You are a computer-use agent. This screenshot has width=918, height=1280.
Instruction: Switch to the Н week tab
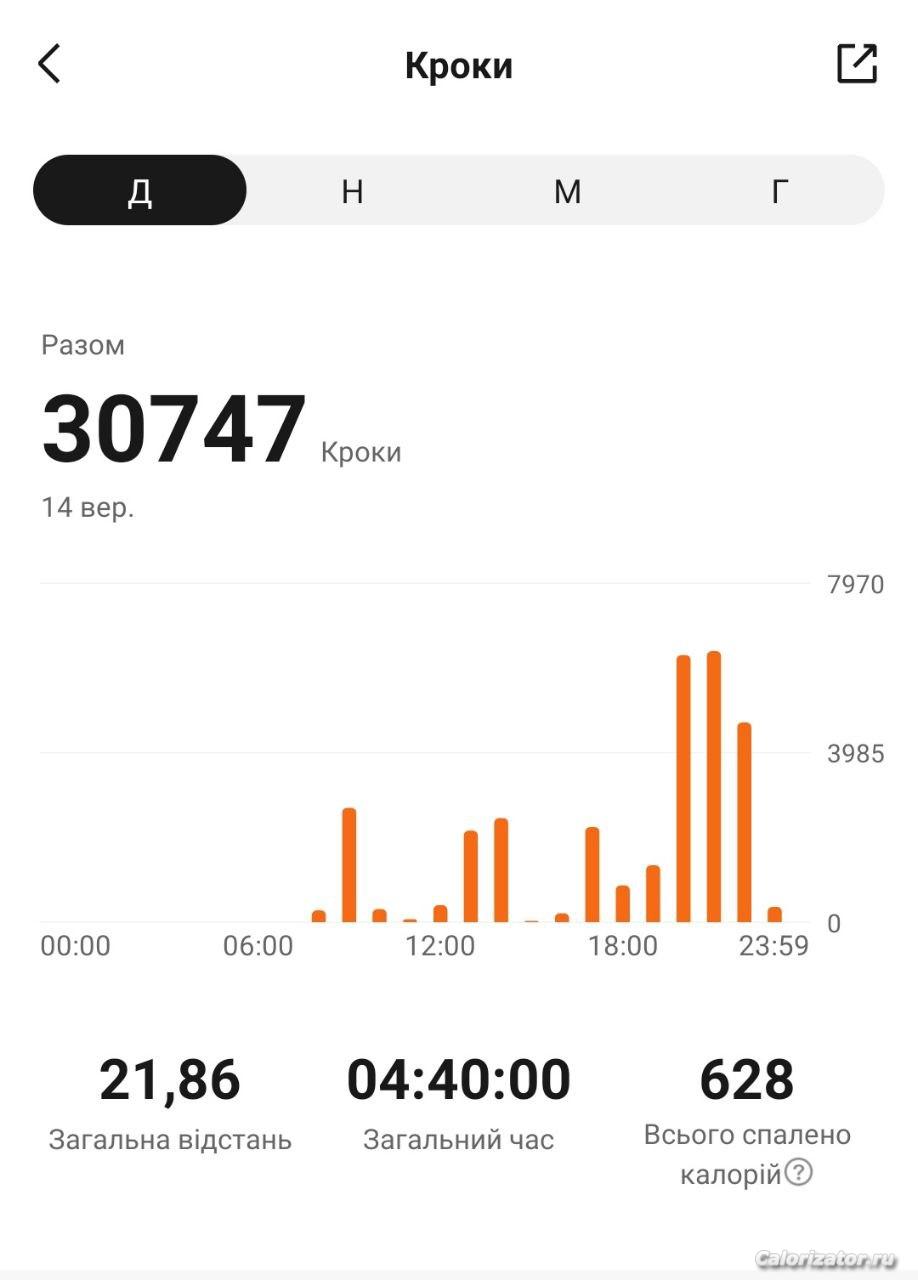(352, 190)
